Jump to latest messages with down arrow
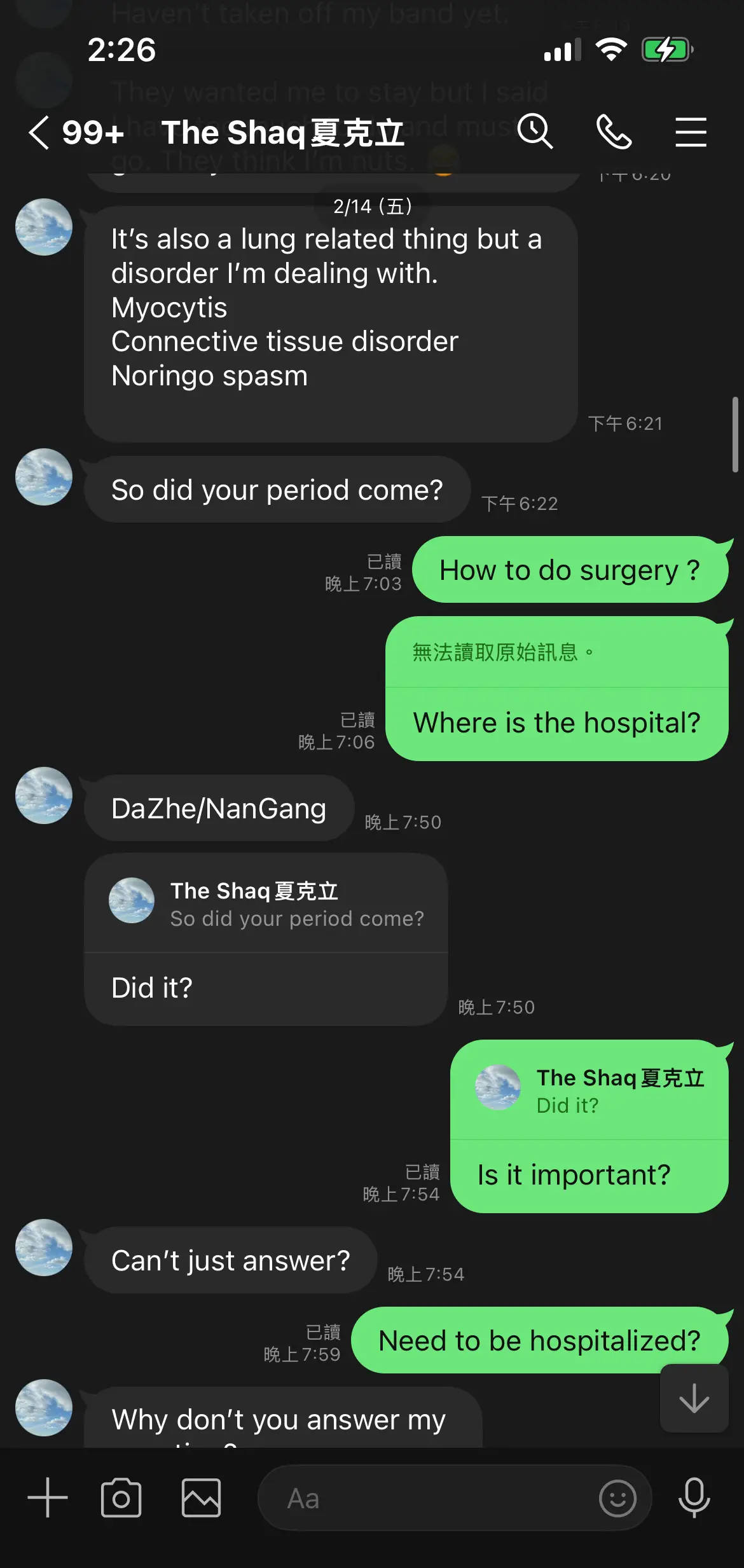744x1568 pixels. coord(694,1398)
